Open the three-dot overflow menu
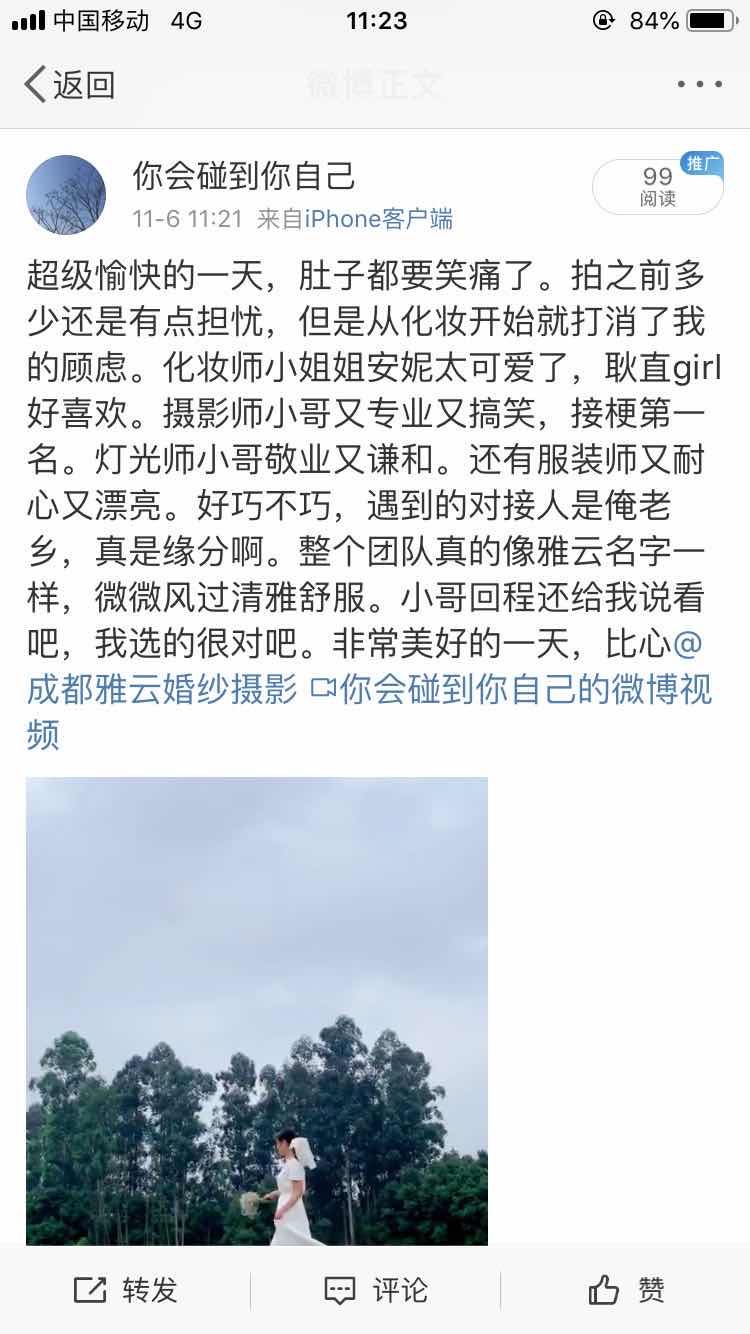Viewport: 750px width, 1334px height. tap(699, 85)
